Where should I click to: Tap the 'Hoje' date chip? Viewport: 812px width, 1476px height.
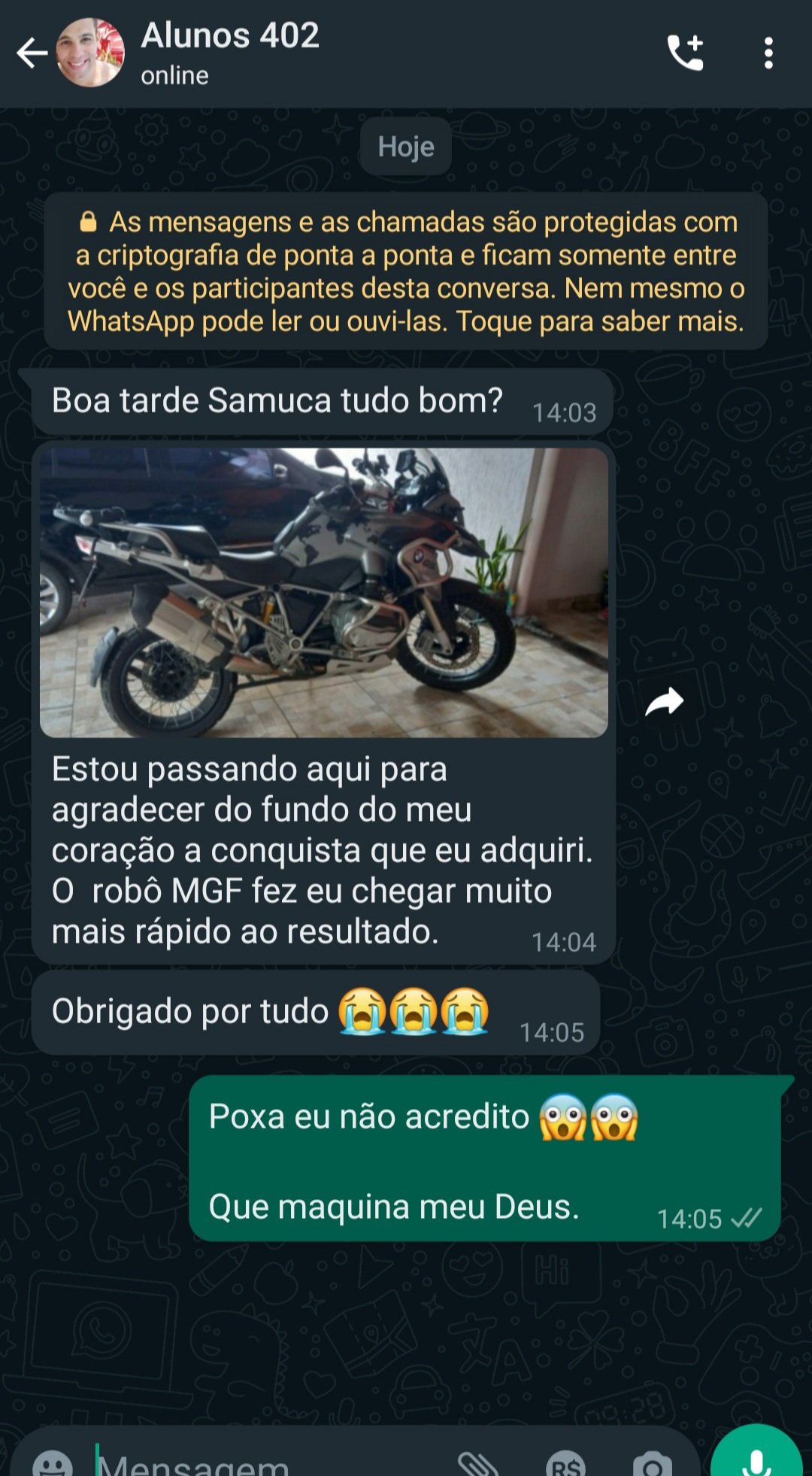(x=405, y=146)
